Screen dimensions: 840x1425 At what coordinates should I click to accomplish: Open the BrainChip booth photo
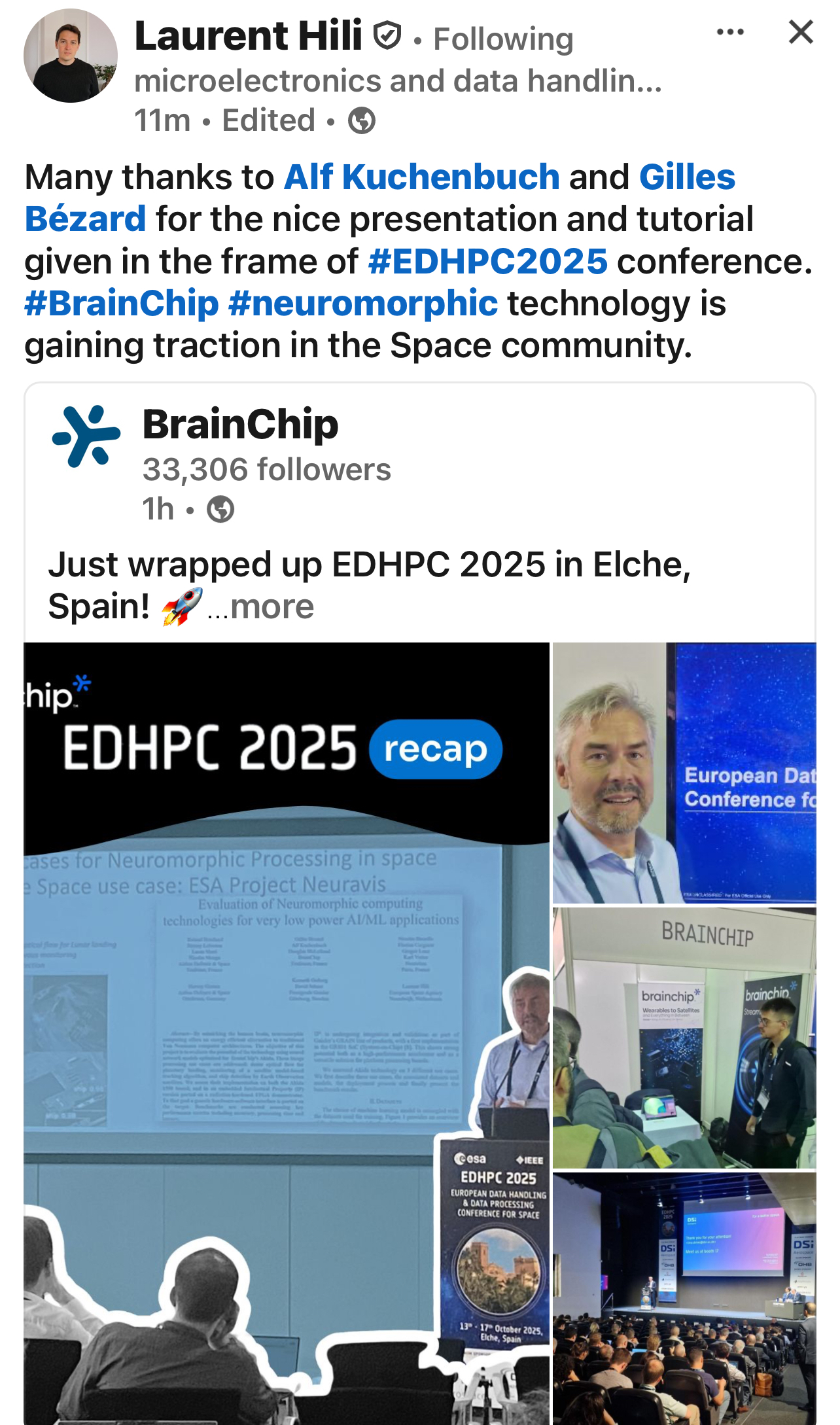684,1038
